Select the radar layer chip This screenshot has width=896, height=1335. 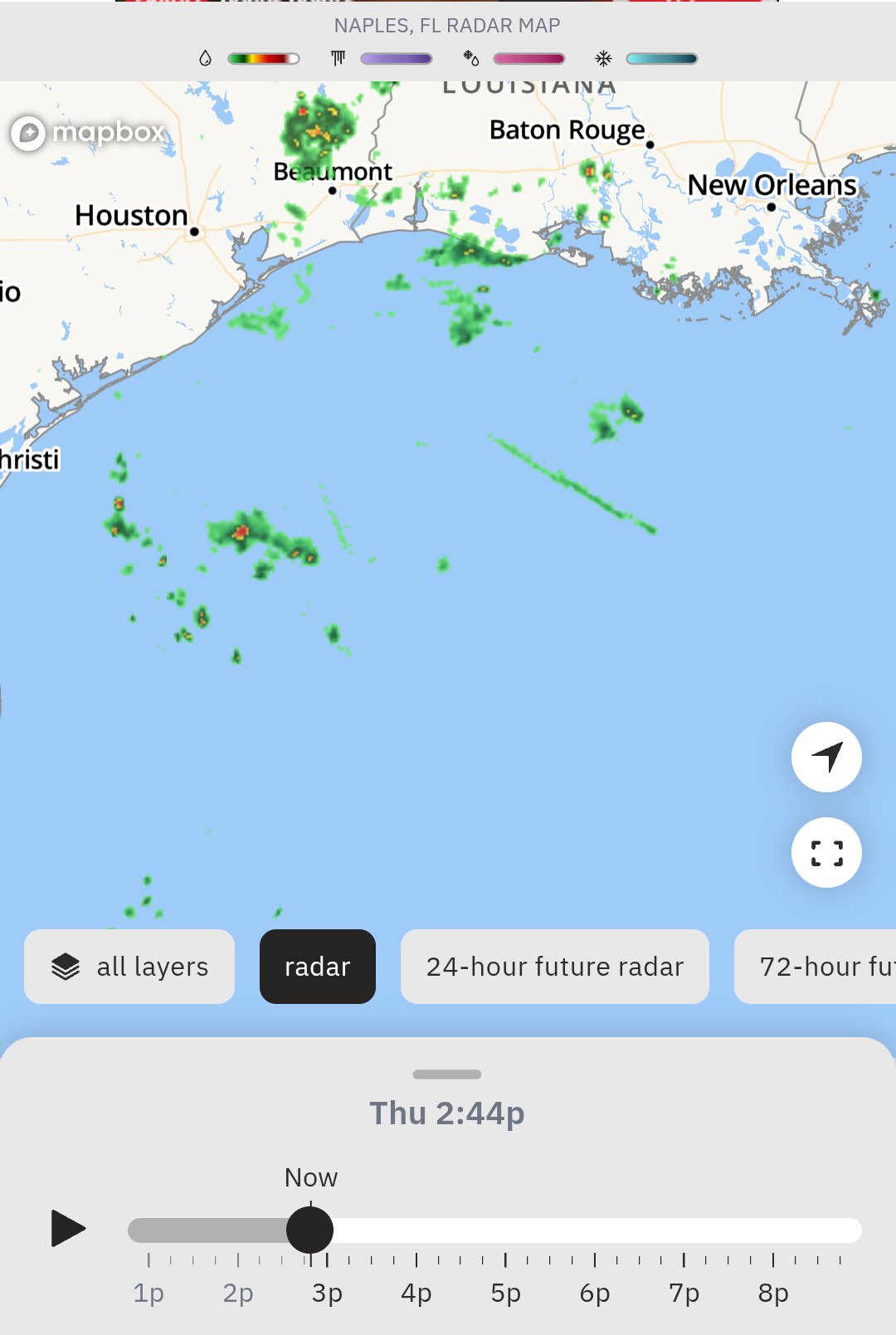(317, 967)
